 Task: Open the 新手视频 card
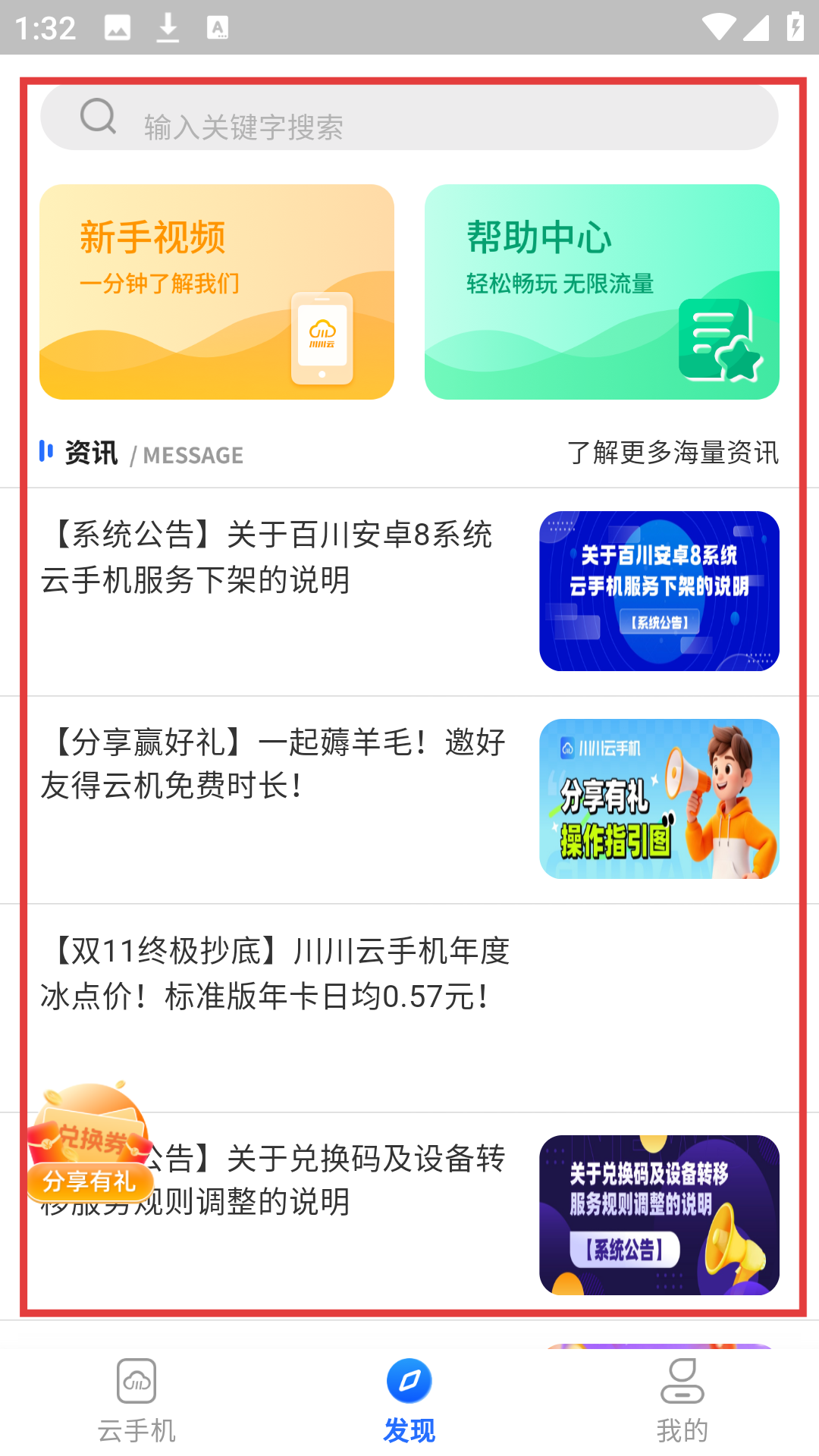point(217,292)
